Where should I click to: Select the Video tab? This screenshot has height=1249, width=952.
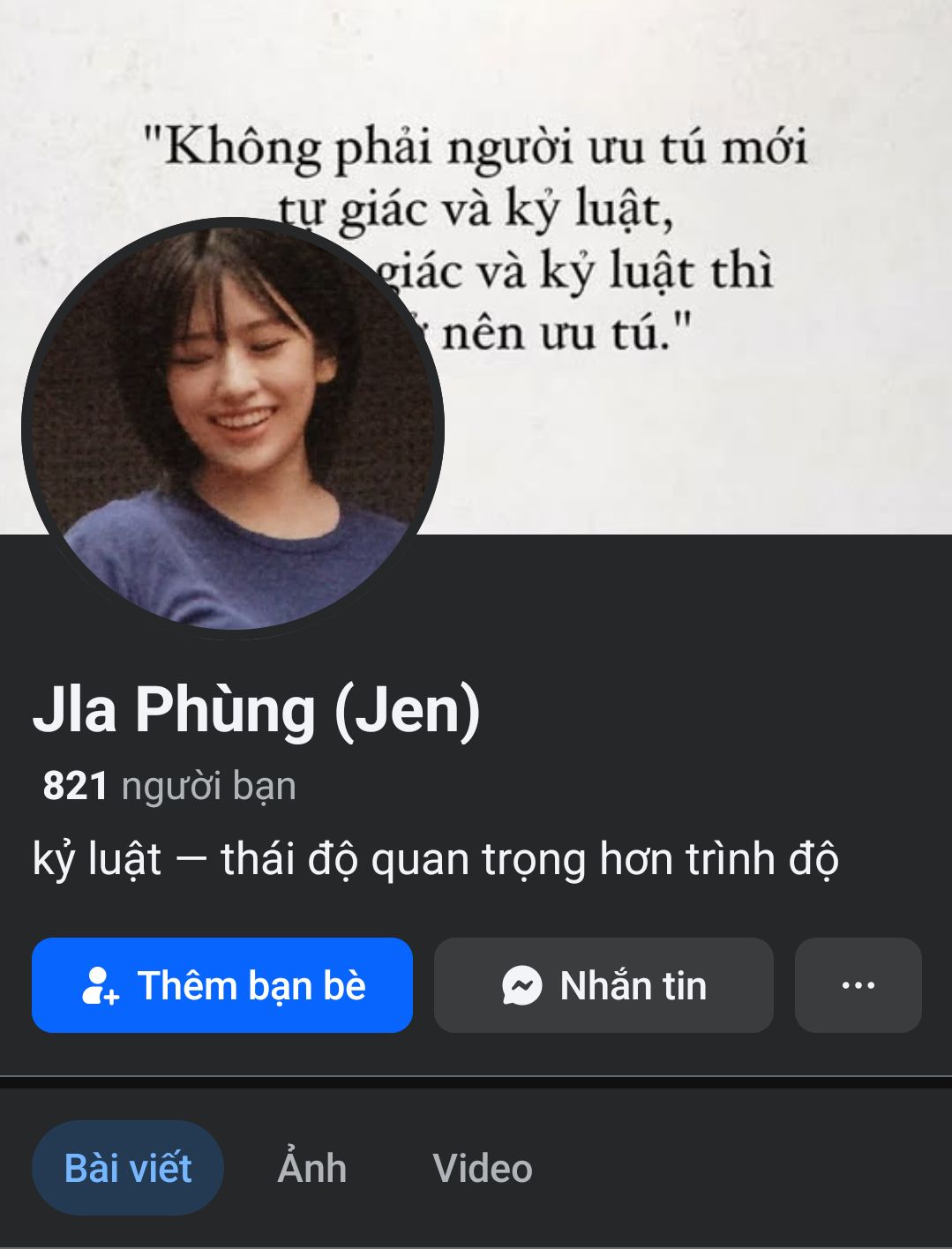pos(483,1169)
